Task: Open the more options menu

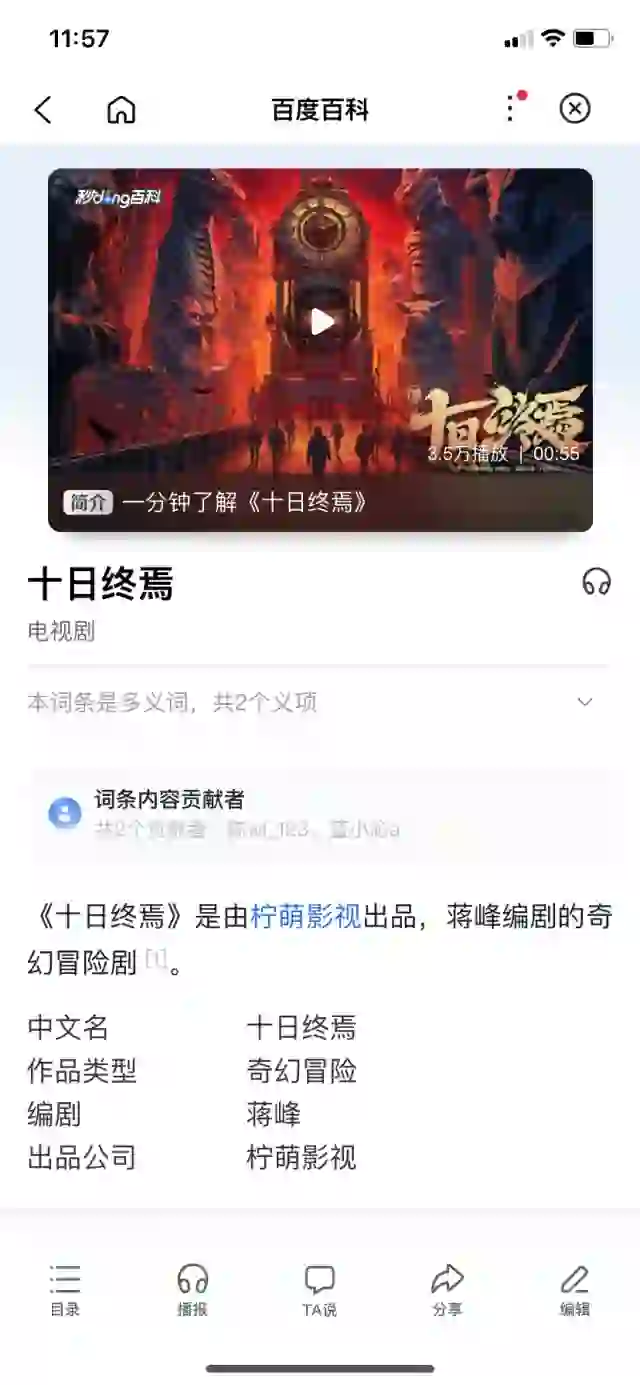Action: point(512,108)
